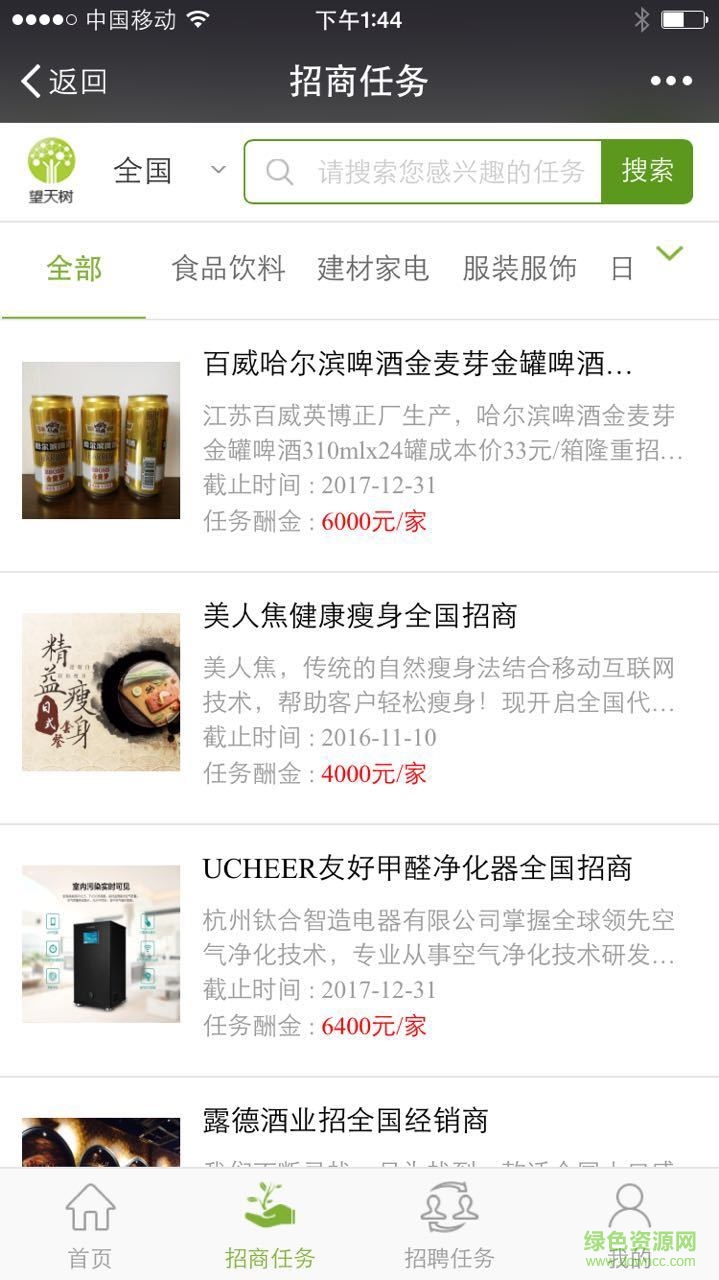Switch to the 招聘任务 bottom tab
Image resolution: width=719 pixels, height=1280 pixels.
(x=449, y=1225)
